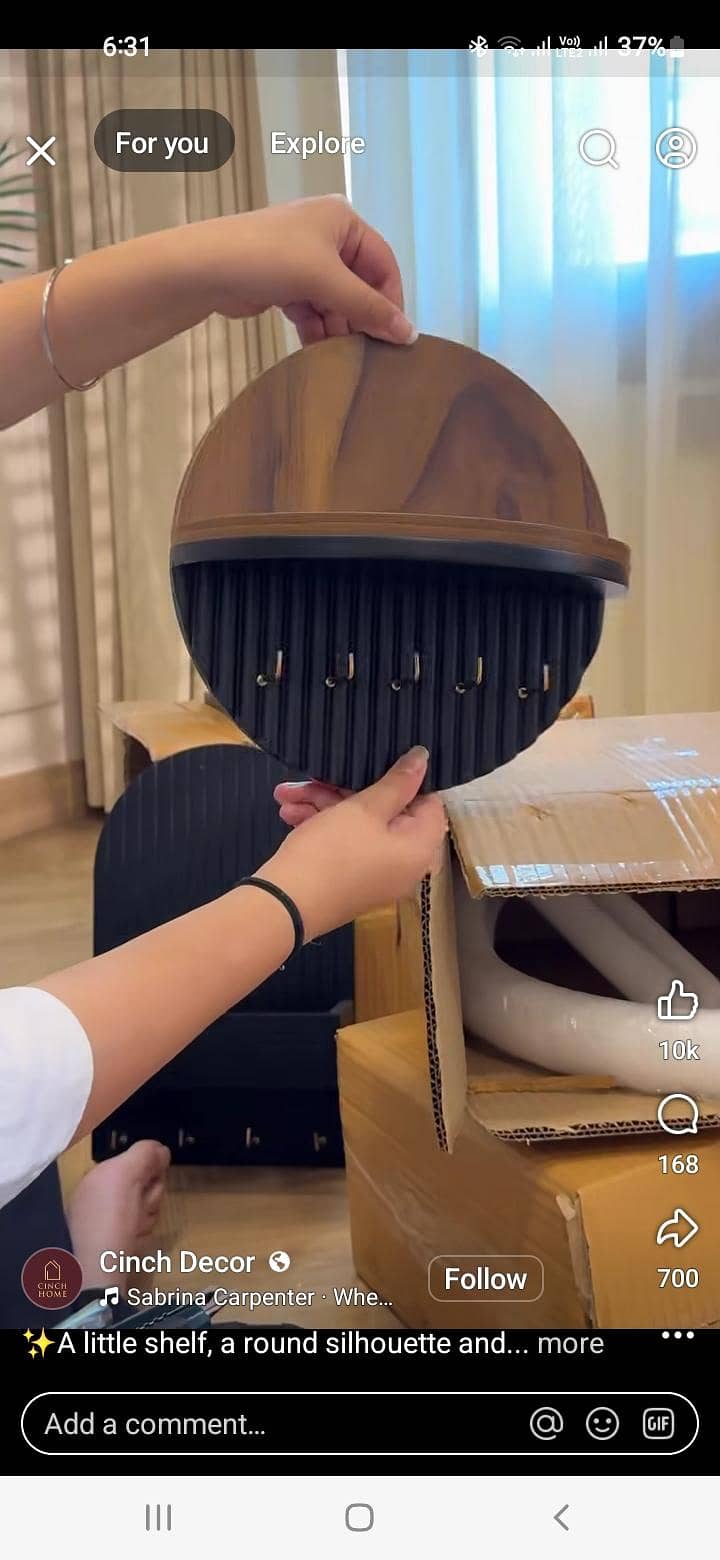Switch to the Explore tab
The width and height of the screenshot is (720, 1560).
click(x=317, y=143)
